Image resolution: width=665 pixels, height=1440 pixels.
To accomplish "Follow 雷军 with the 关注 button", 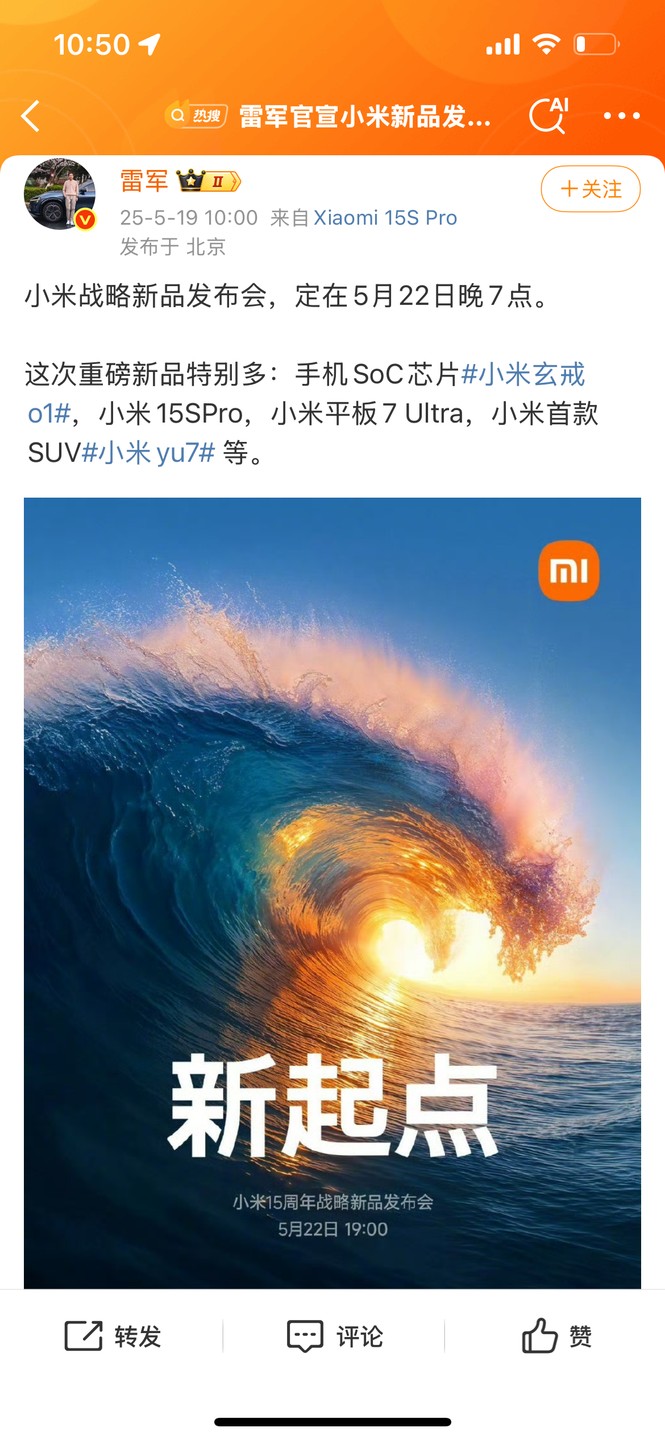I will pyautogui.click(x=590, y=189).
